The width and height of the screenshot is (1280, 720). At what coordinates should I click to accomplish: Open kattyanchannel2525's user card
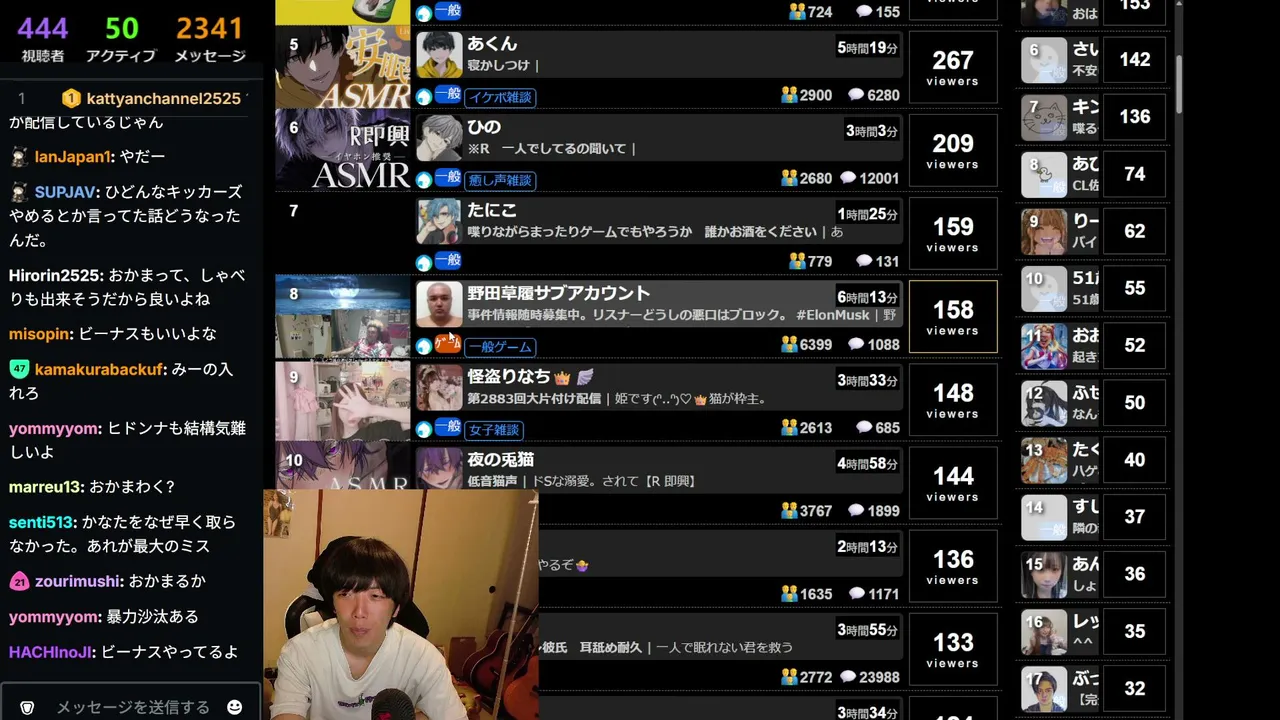(163, 98)
